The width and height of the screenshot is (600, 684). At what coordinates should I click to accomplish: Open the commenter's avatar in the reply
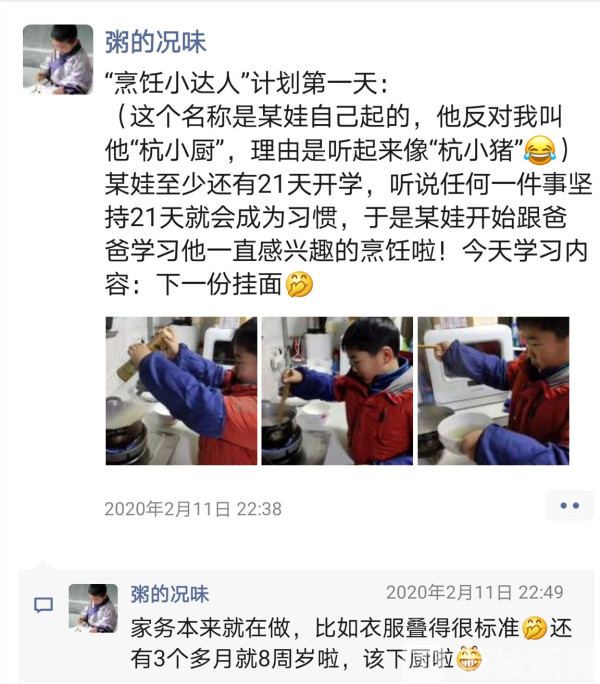pos(93,609)
